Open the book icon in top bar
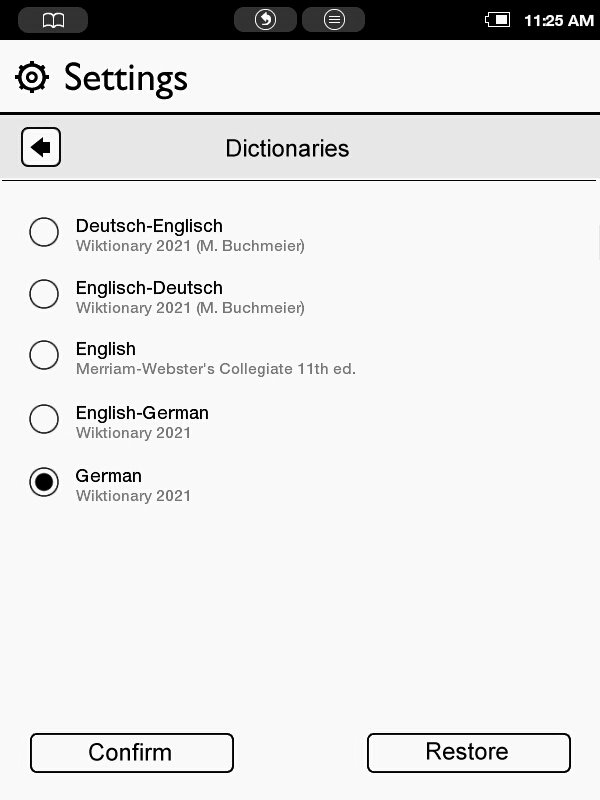 coord(53,20)
